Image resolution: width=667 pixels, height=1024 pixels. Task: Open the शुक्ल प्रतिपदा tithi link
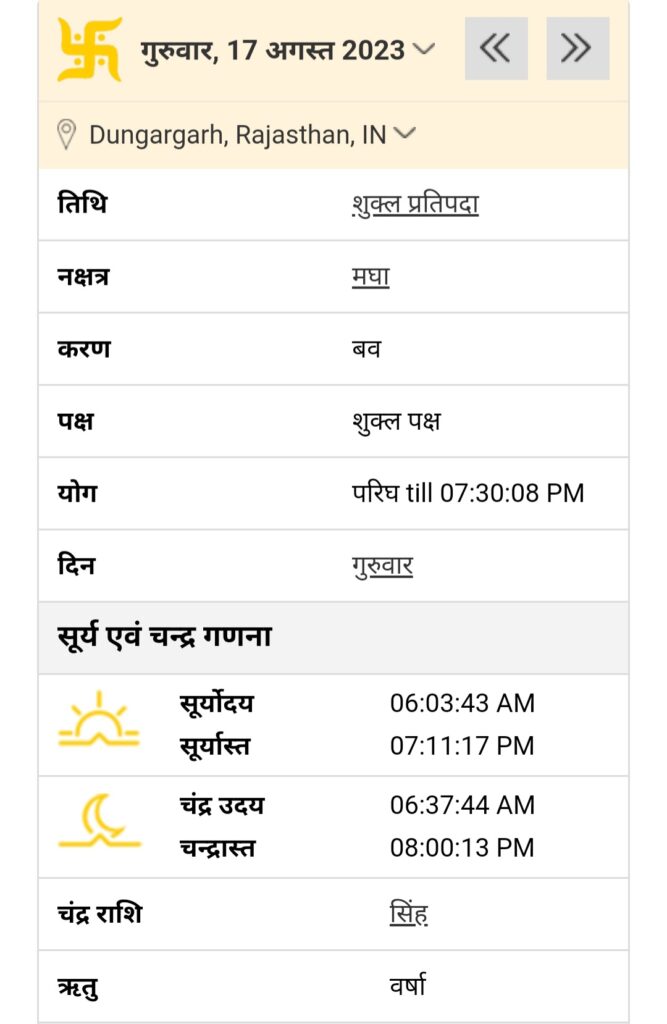tap(414, 204)
